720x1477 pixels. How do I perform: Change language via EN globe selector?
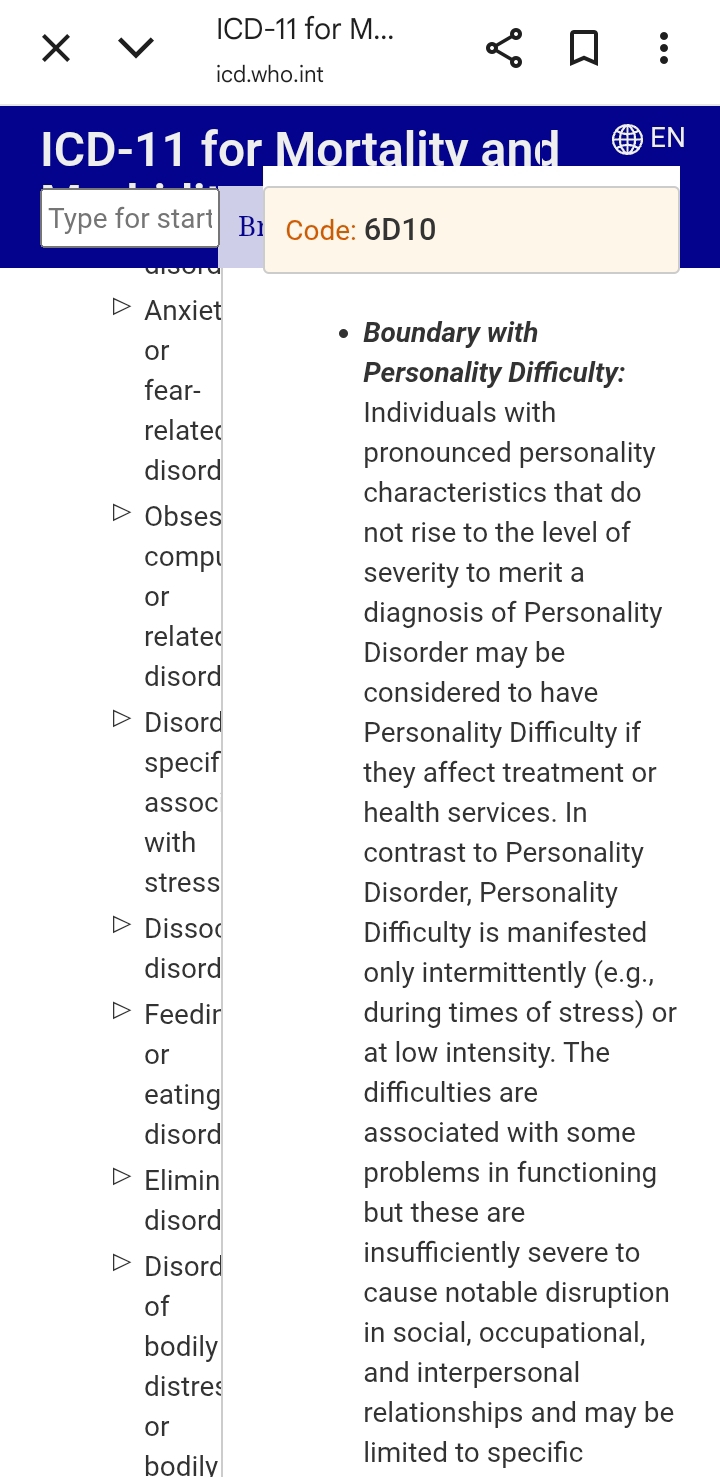(x=648, y=138)
